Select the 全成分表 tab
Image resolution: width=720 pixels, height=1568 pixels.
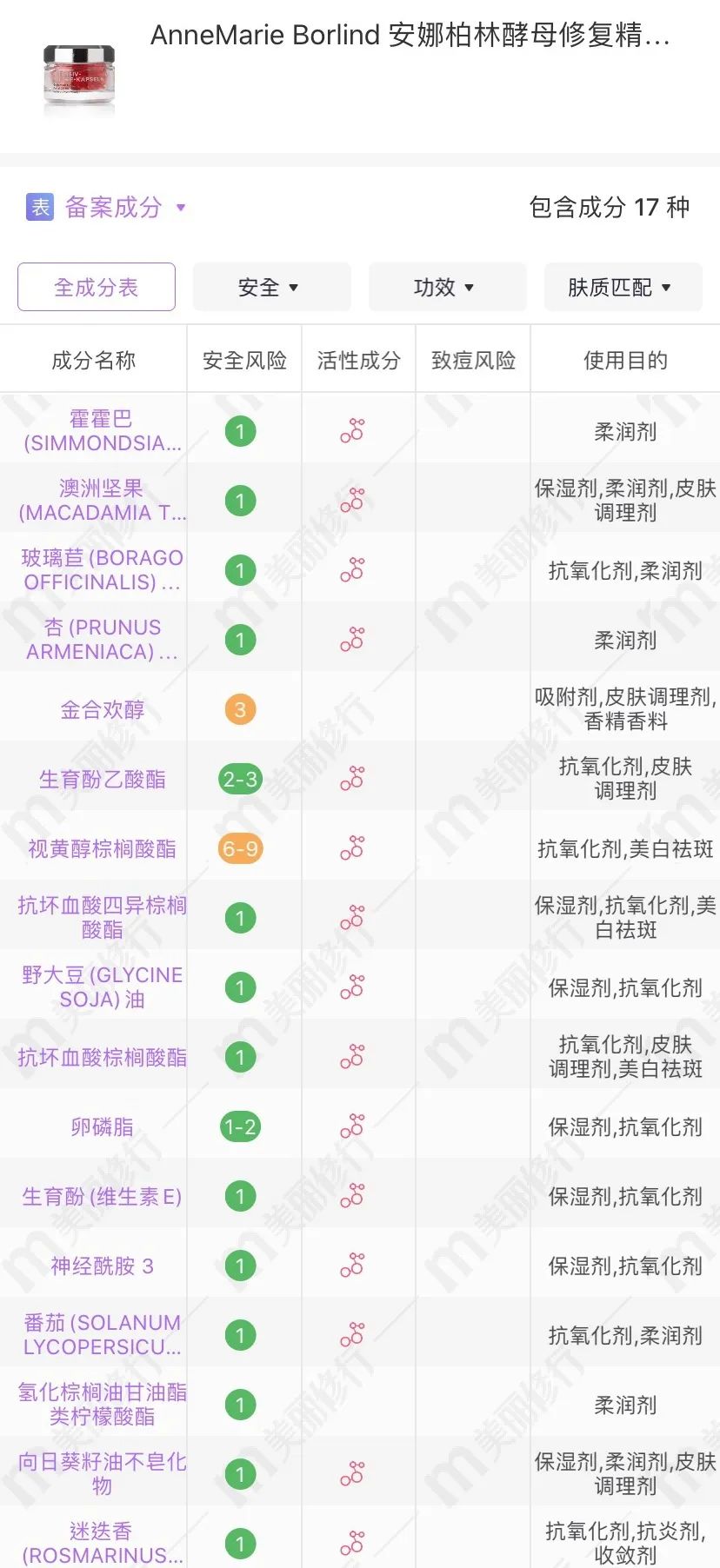97,287
